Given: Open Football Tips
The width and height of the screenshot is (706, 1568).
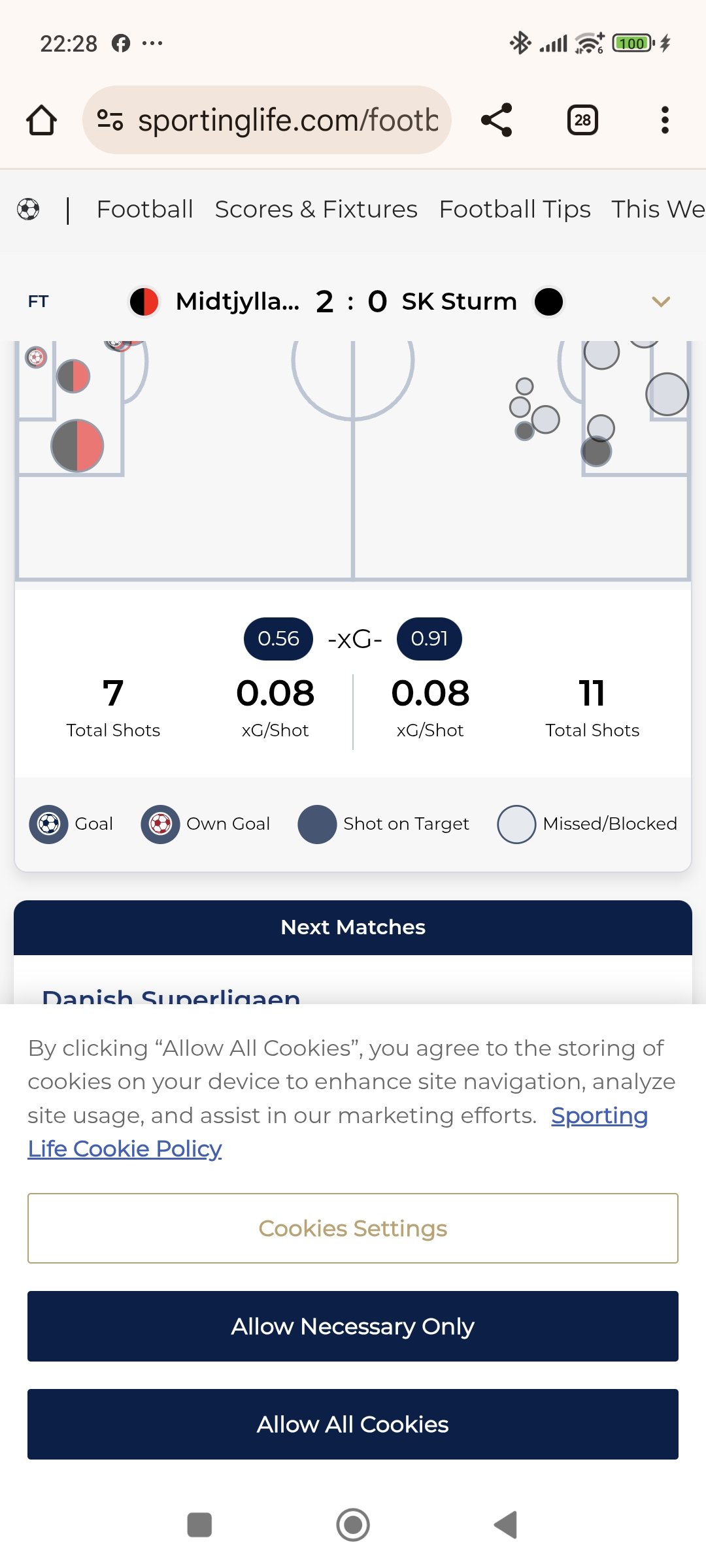Looking at the screenshot, I should click(x=514, y=209).
